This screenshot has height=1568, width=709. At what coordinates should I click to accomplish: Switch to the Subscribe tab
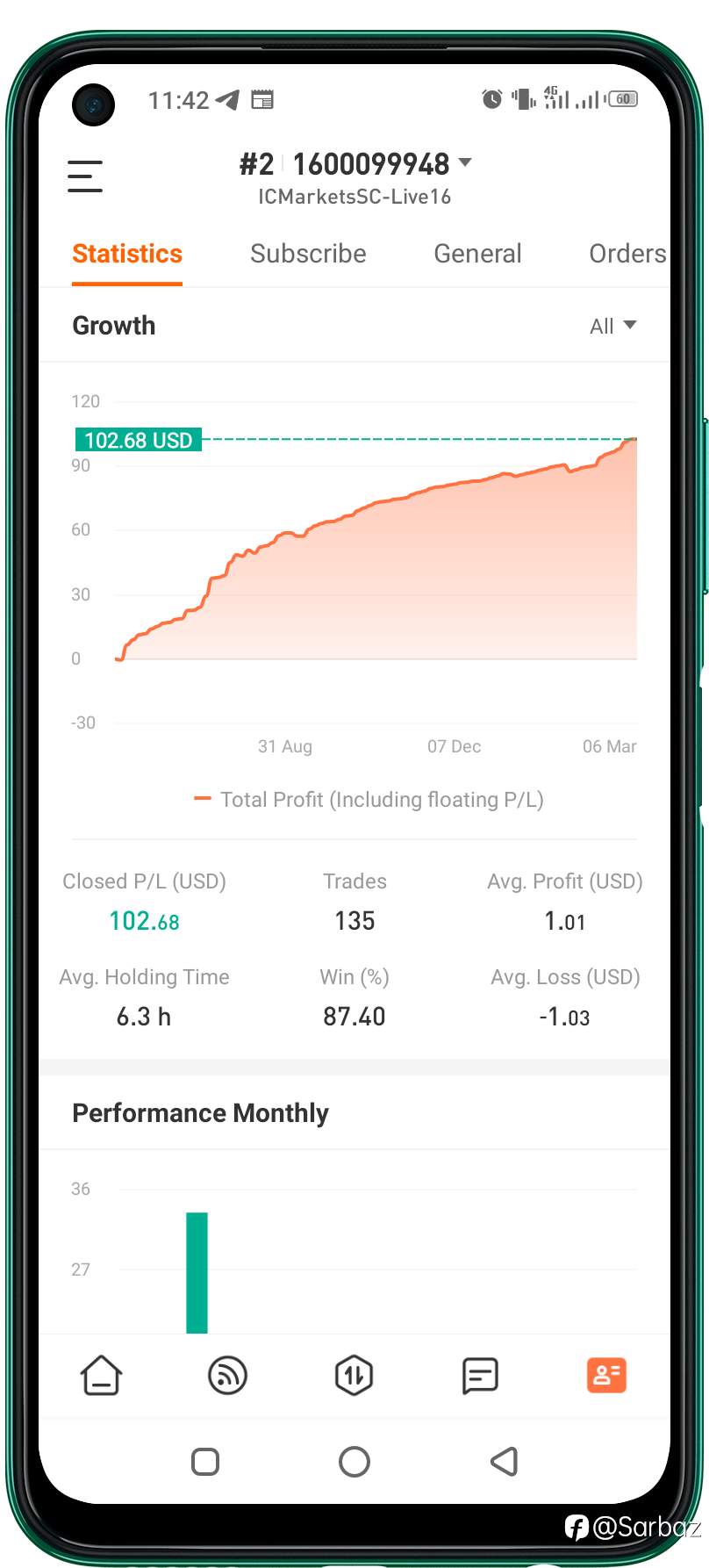point(308,254)
